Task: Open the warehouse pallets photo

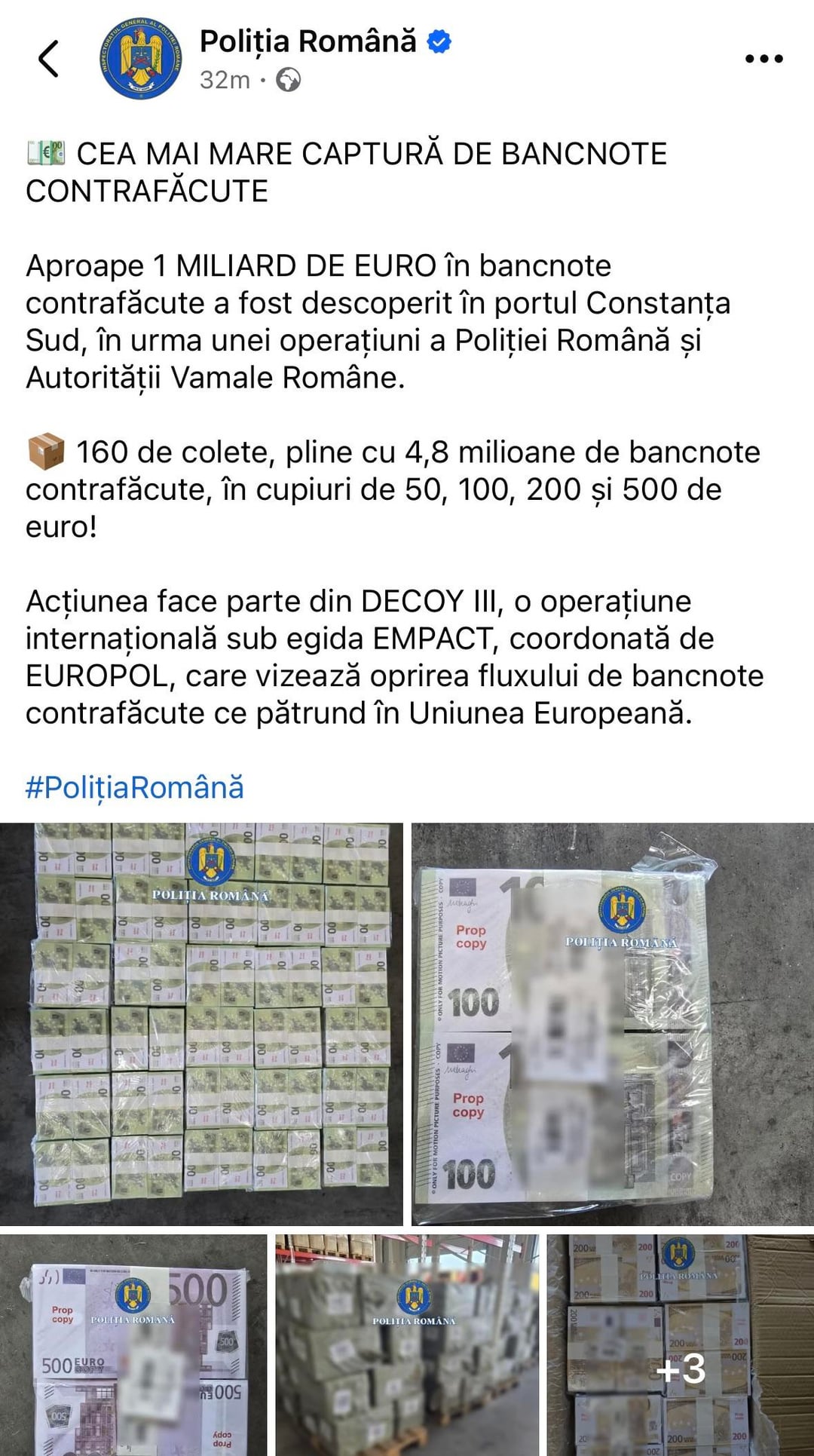Action: [407, 1345]
